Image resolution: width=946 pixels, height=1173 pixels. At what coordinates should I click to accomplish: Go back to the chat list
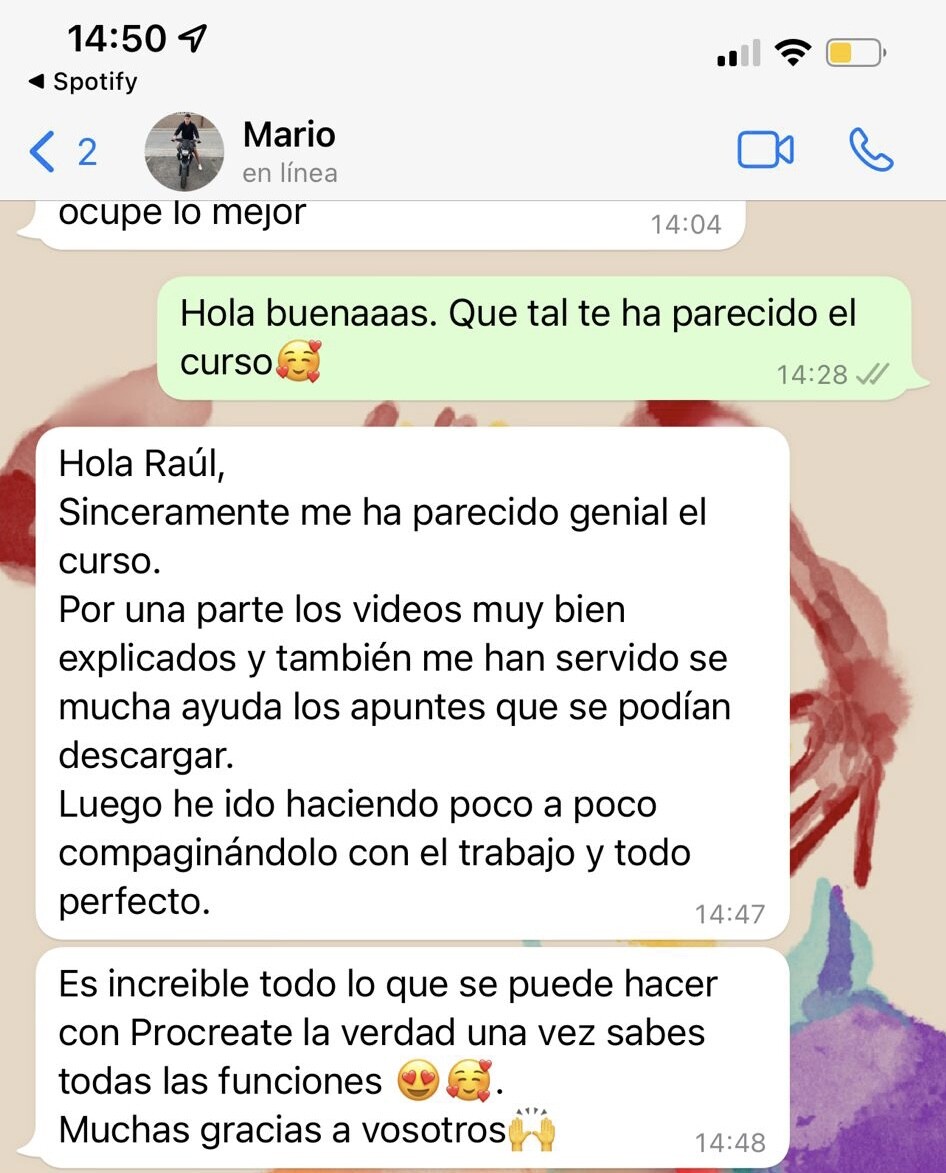[x=60, y=152]
